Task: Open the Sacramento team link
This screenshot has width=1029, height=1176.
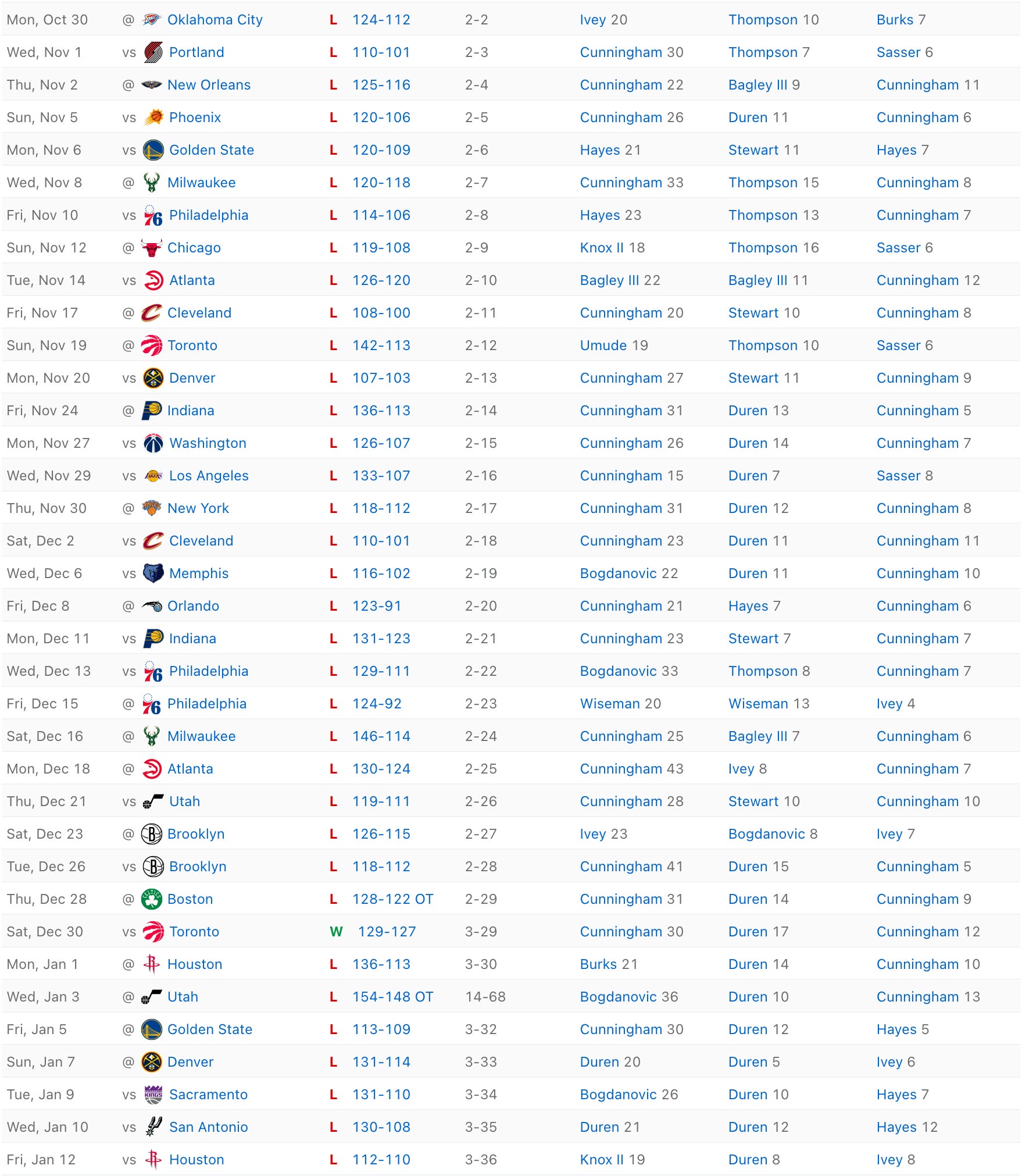Action: pos(208,1095)
